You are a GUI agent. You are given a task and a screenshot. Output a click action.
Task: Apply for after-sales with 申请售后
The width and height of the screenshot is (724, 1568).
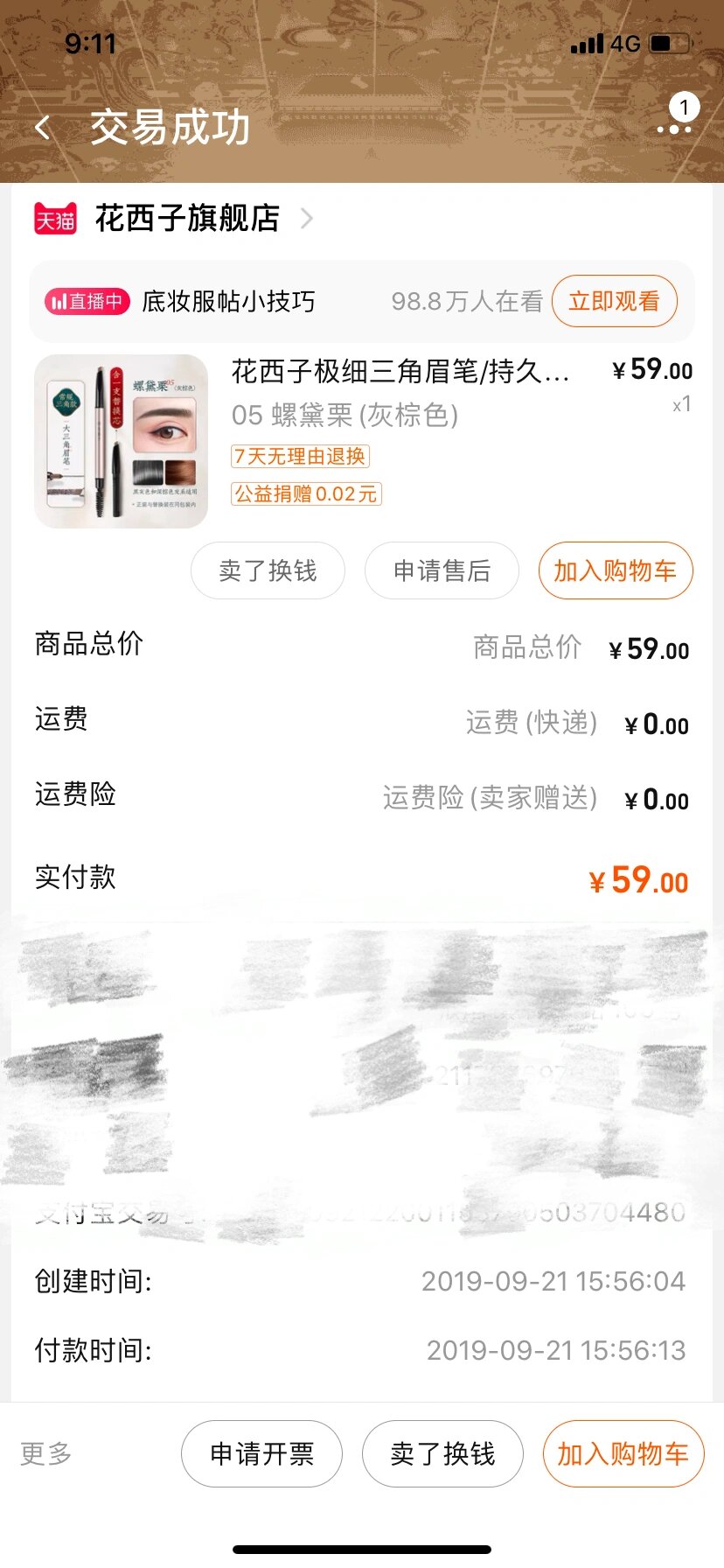(442, 570)
